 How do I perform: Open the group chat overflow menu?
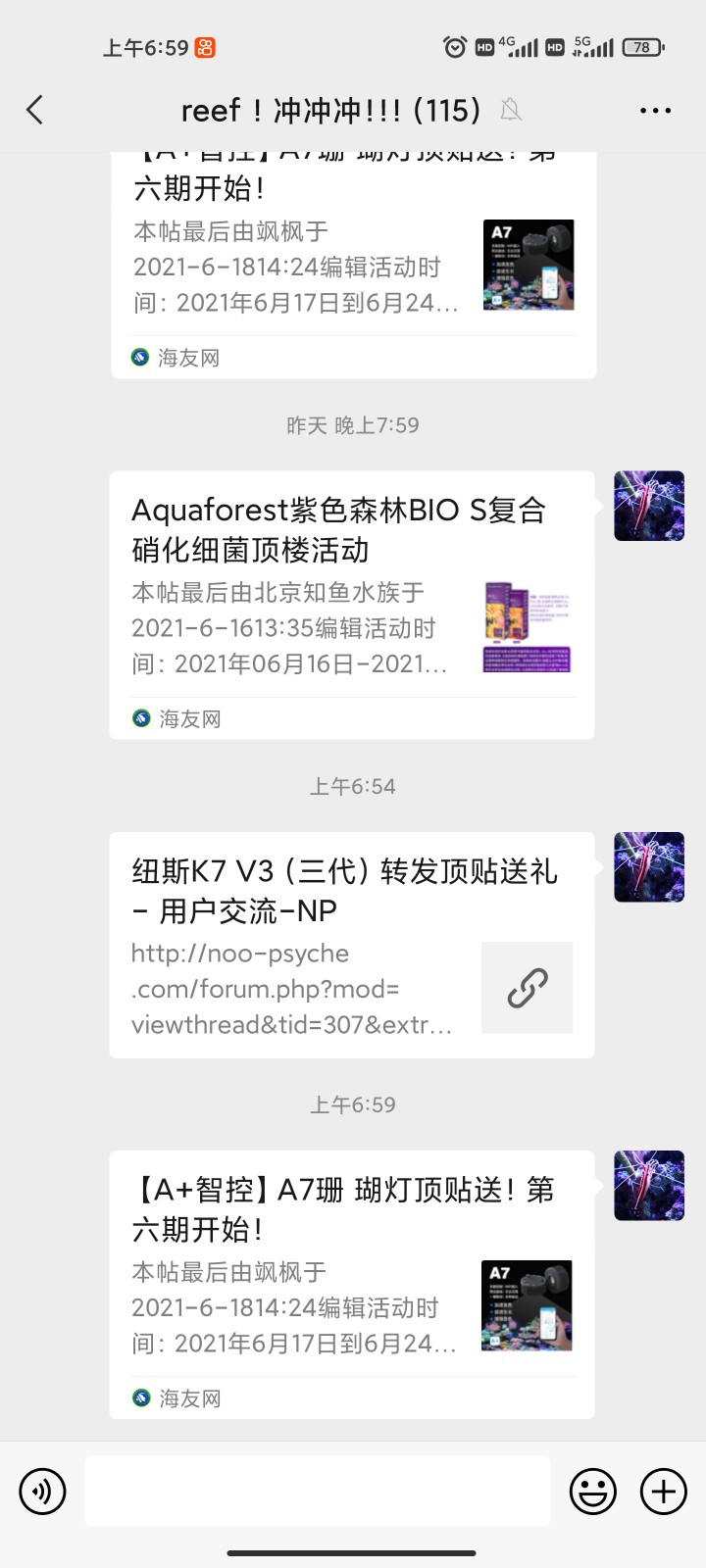tap(655, 111)
